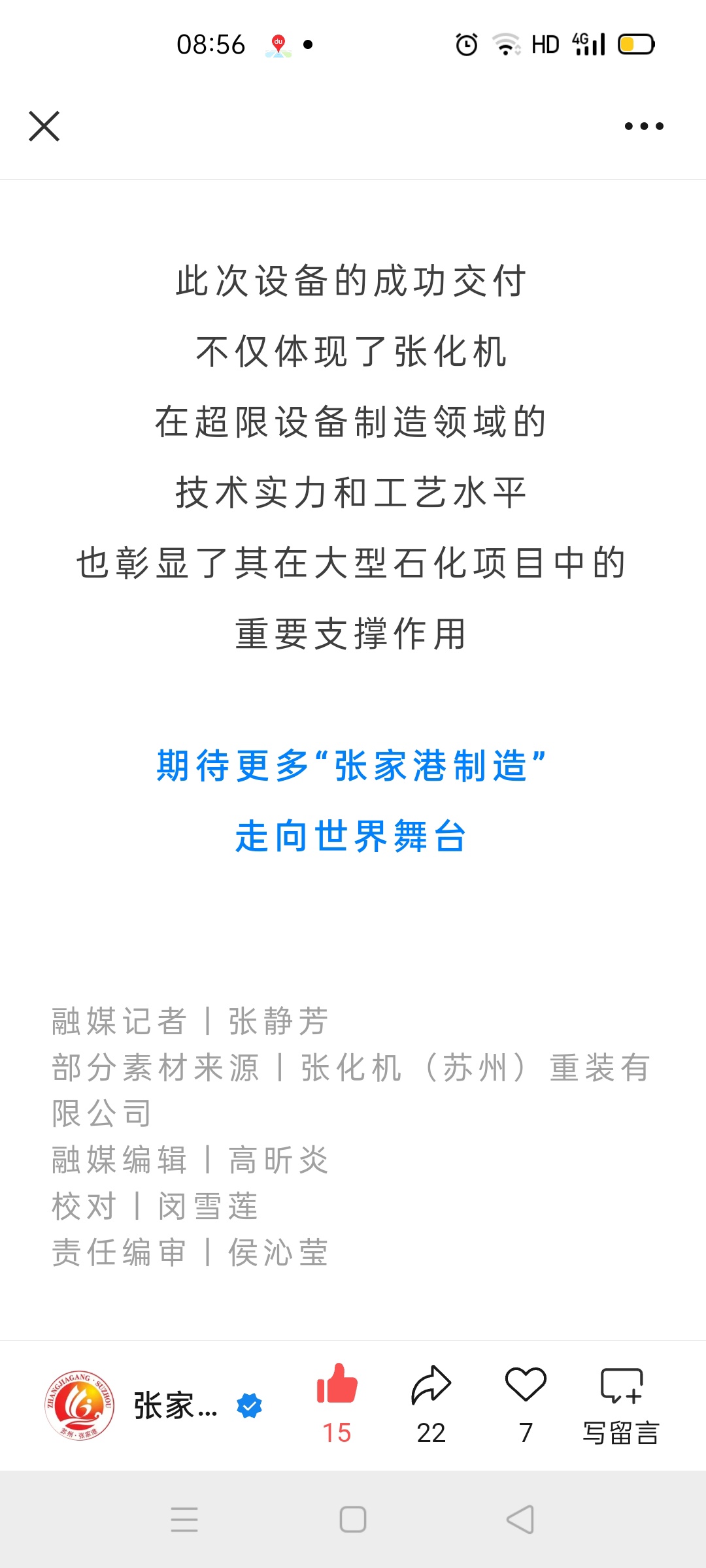Tap the heart icon to recommend
The width and height of the screenshot is (706, 1568).
point(526,1384)
